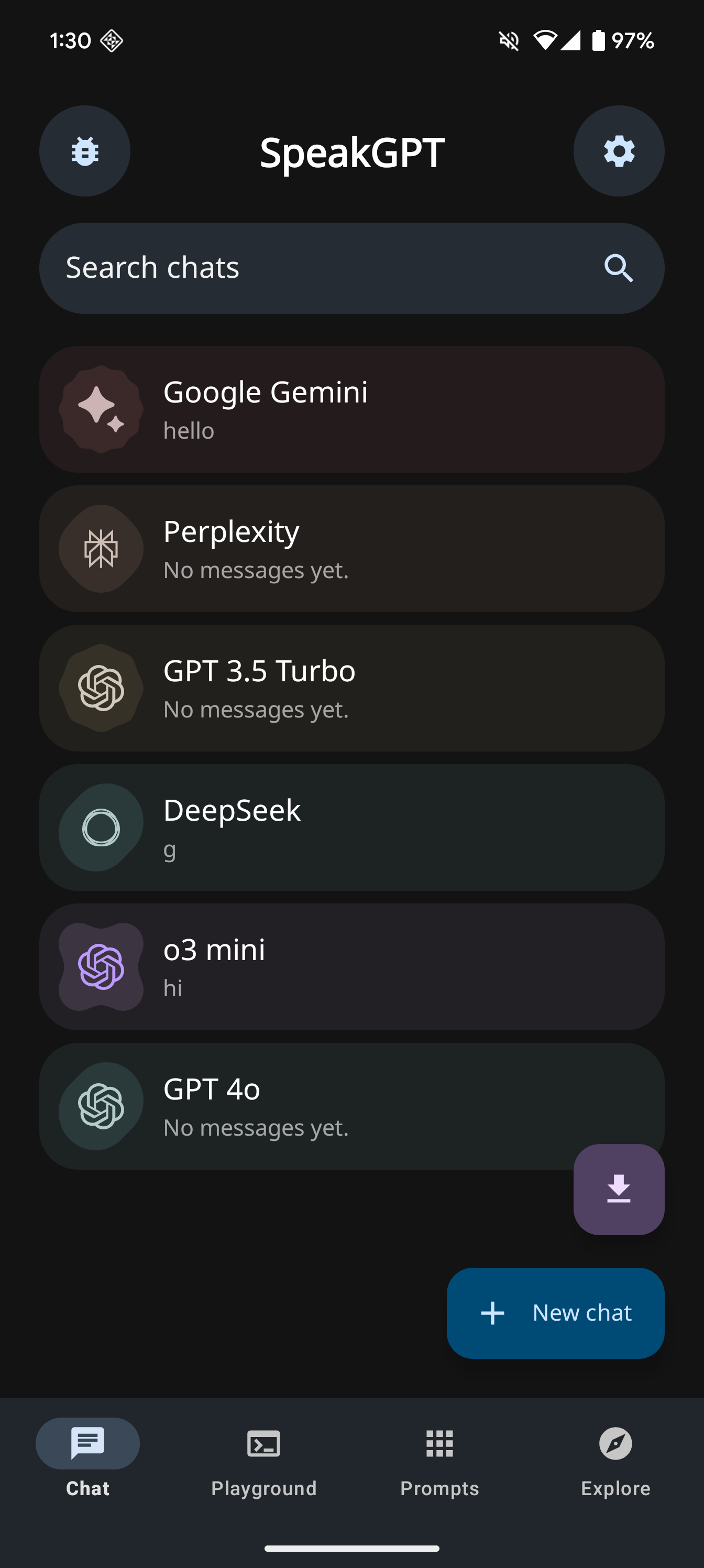The width and height of the screenshot is (704, 1568).
Task: Open the GPT 3.5 Turbo chat
Action: 351,688
